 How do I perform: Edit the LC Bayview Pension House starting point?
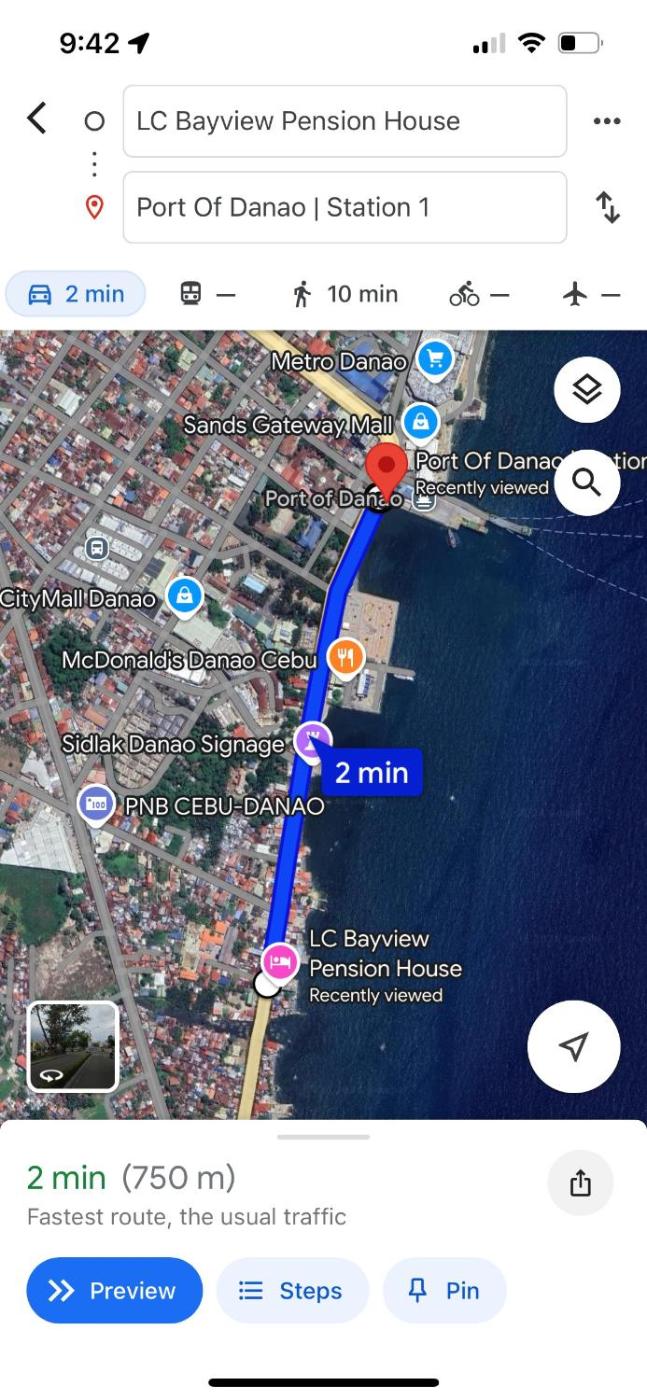[344, 121]
